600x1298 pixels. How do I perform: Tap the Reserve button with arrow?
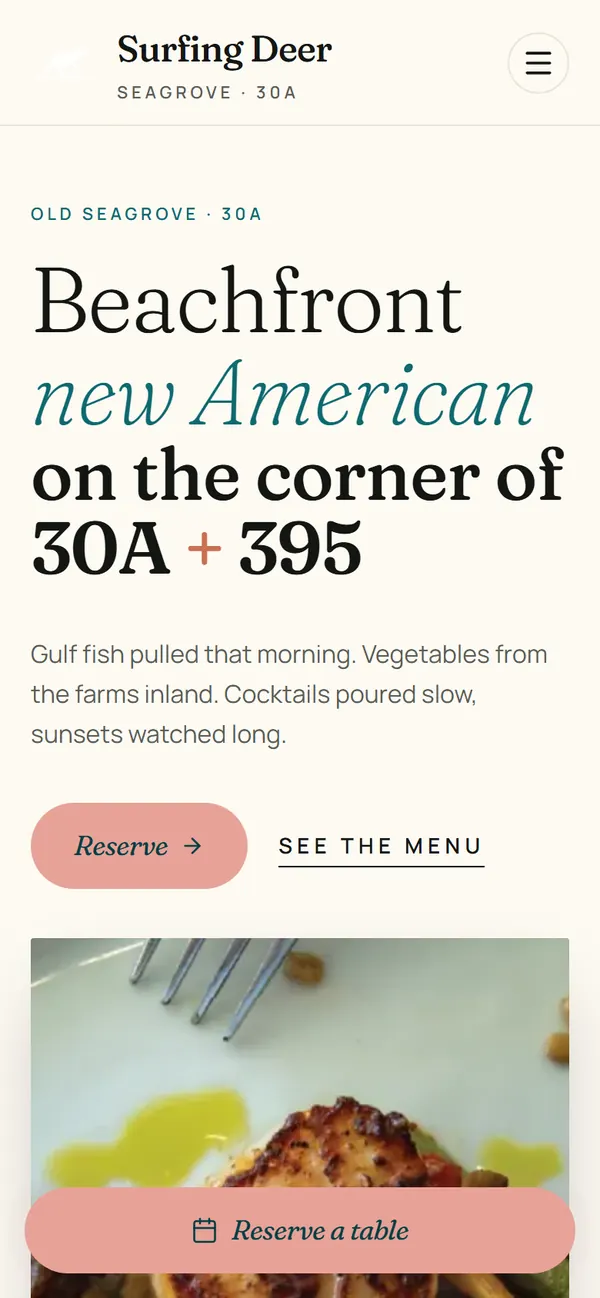[139, 846]
